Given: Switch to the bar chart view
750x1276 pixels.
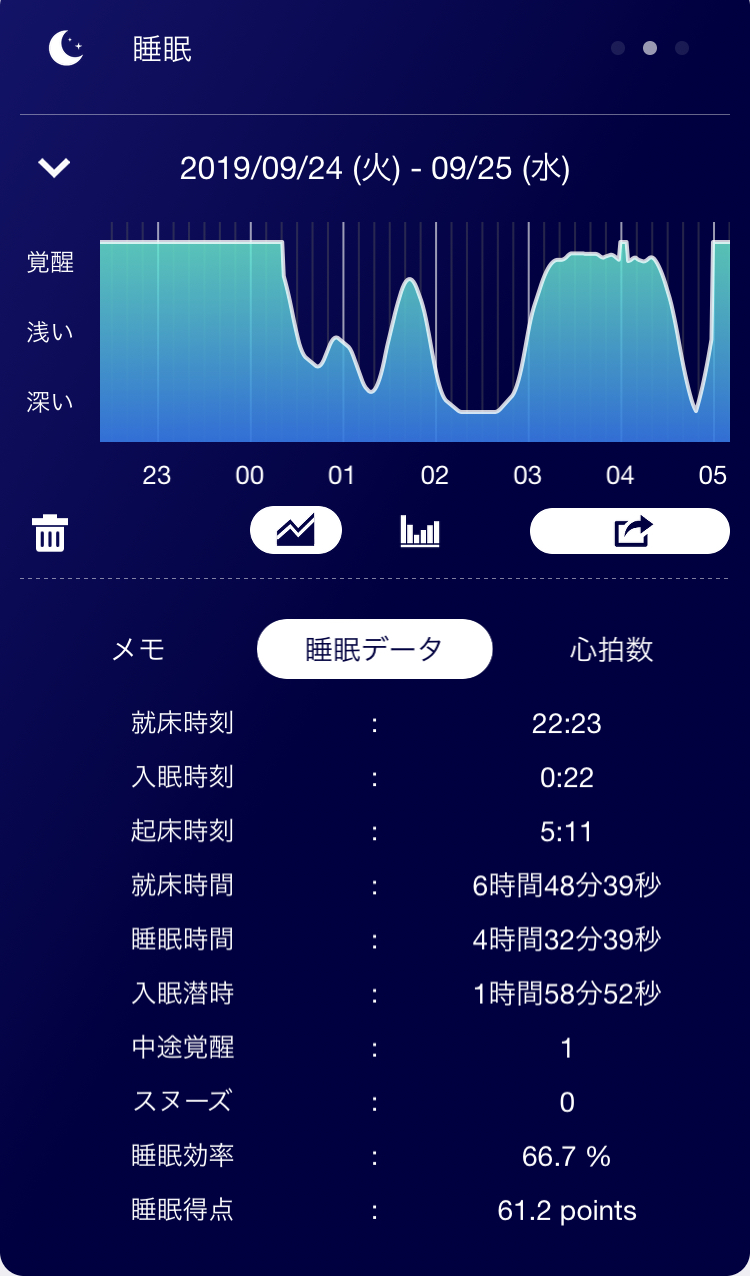Looking at the screenshot, I should (420, 530).
